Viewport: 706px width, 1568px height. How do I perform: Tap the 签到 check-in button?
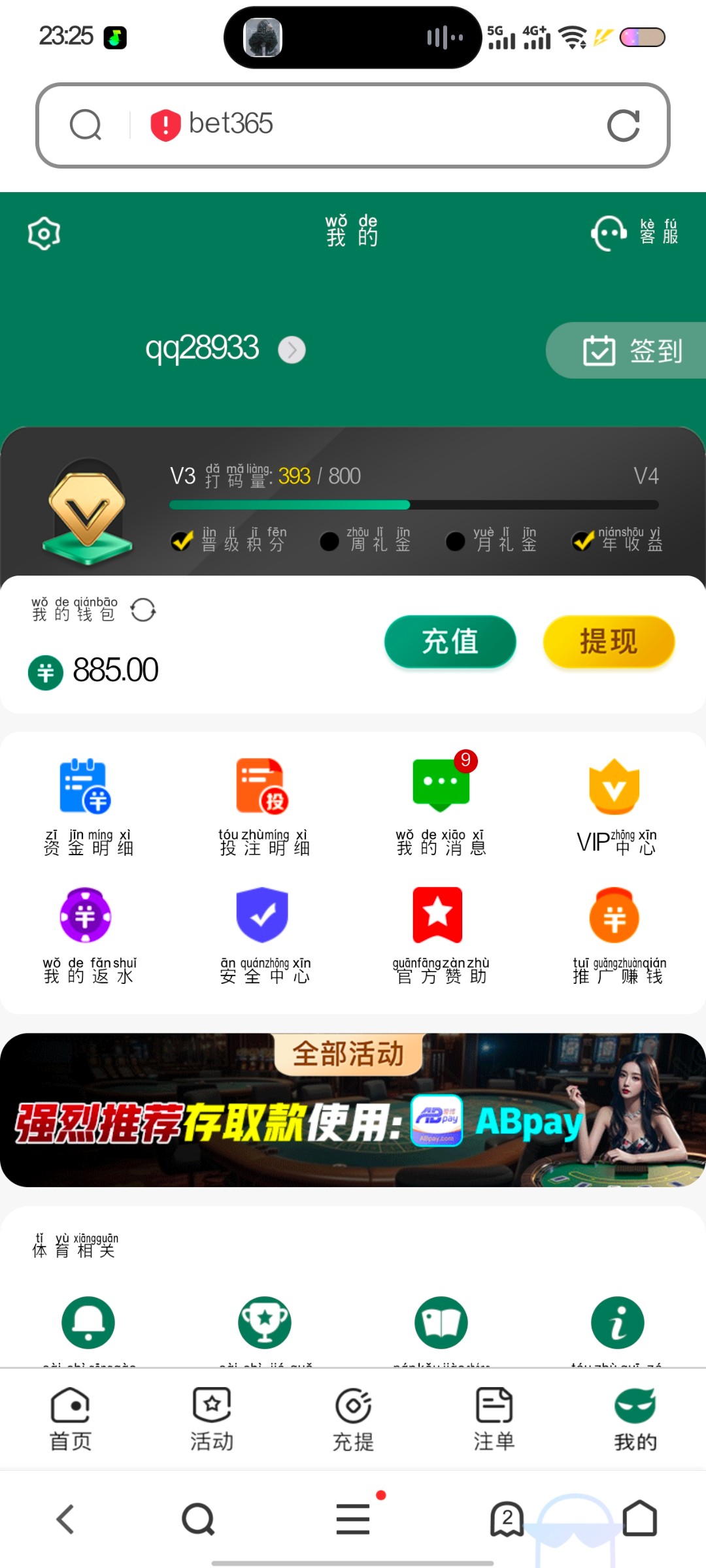(x=631, y=351)
